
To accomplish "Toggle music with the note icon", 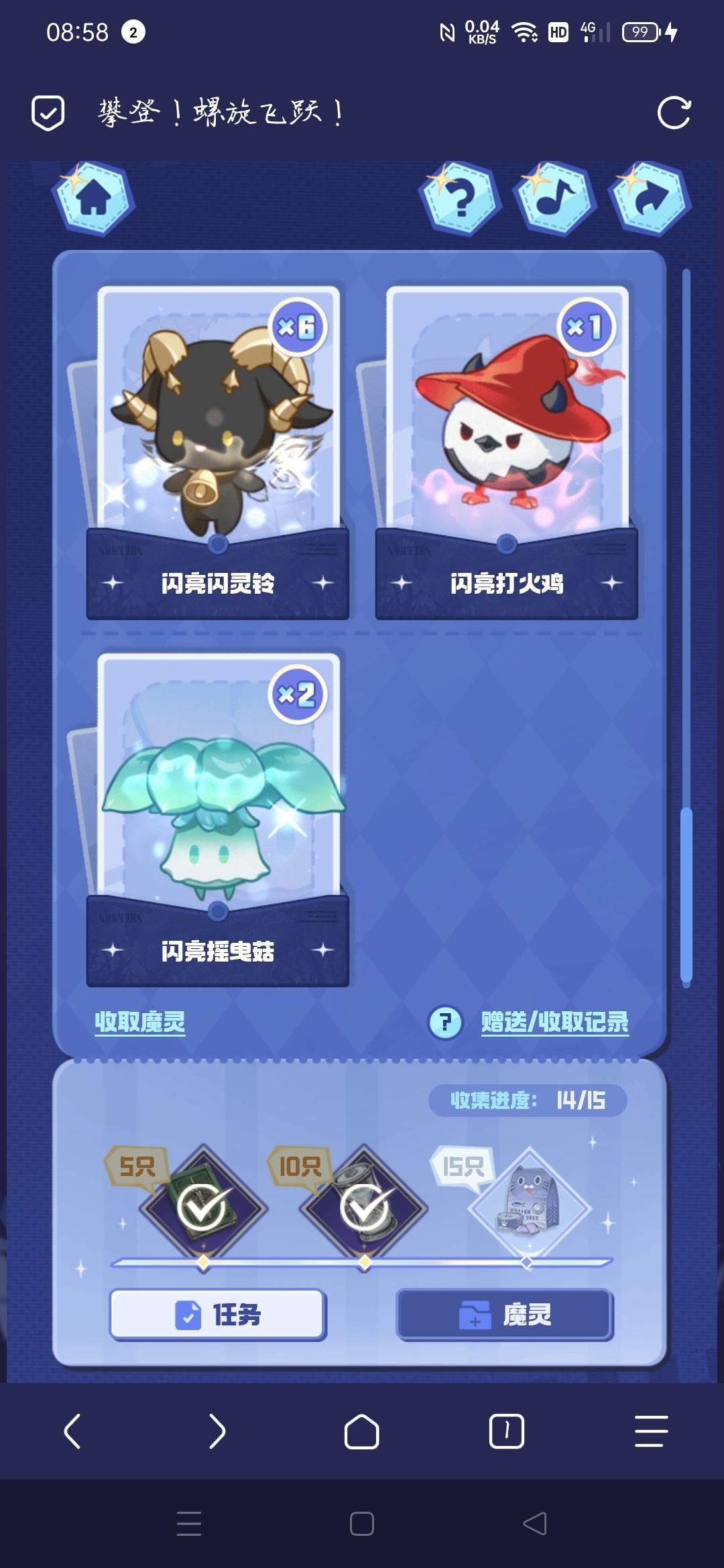I will coord(555,198).
